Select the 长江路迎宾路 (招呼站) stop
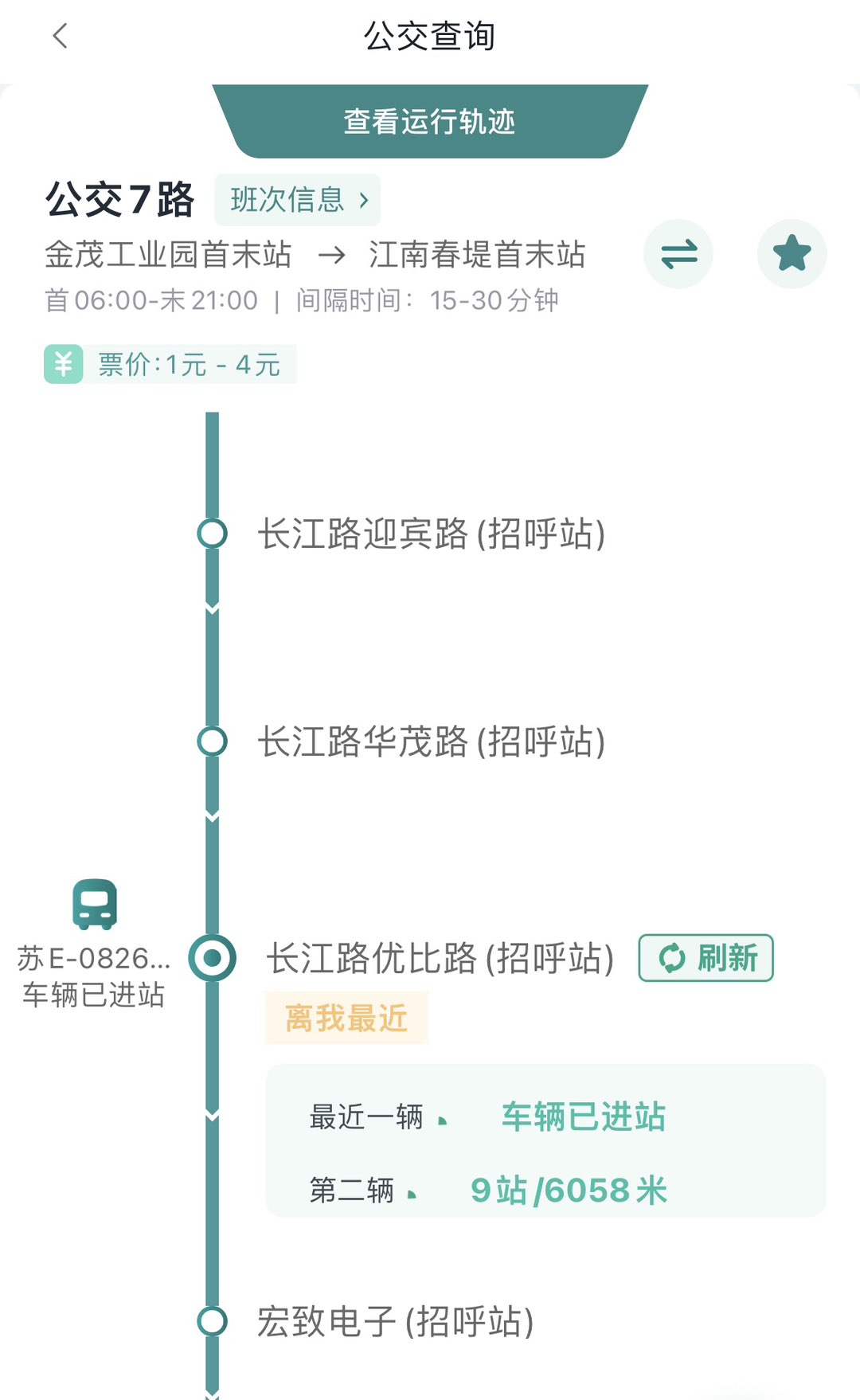This screenshot has height=1400, width=860. [431, 534]
